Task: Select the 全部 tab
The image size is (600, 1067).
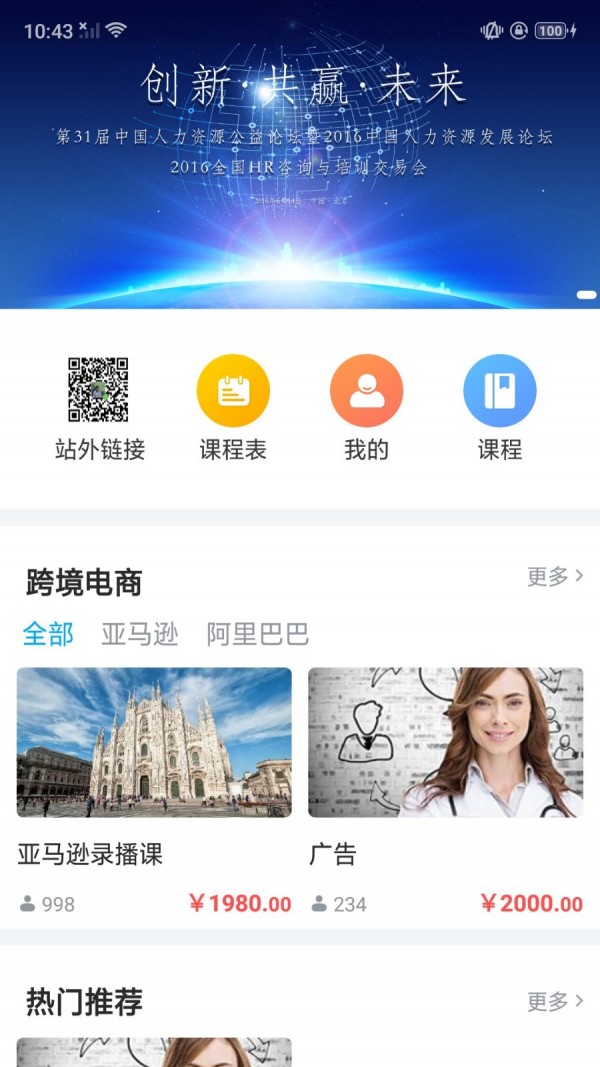Action: (x=48, y=634)
